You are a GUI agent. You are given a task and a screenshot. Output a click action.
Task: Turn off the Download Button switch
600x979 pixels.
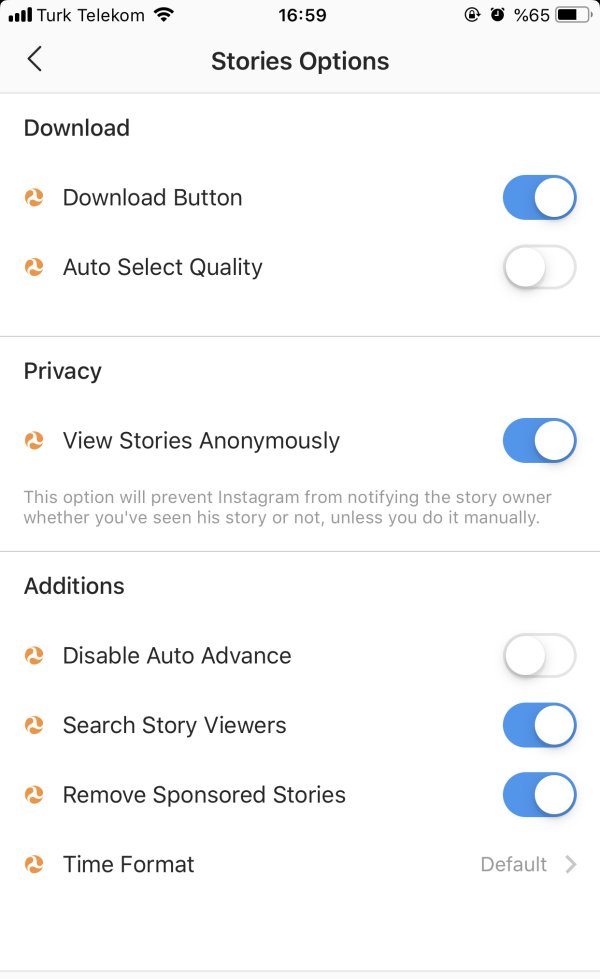coord(539,198)
